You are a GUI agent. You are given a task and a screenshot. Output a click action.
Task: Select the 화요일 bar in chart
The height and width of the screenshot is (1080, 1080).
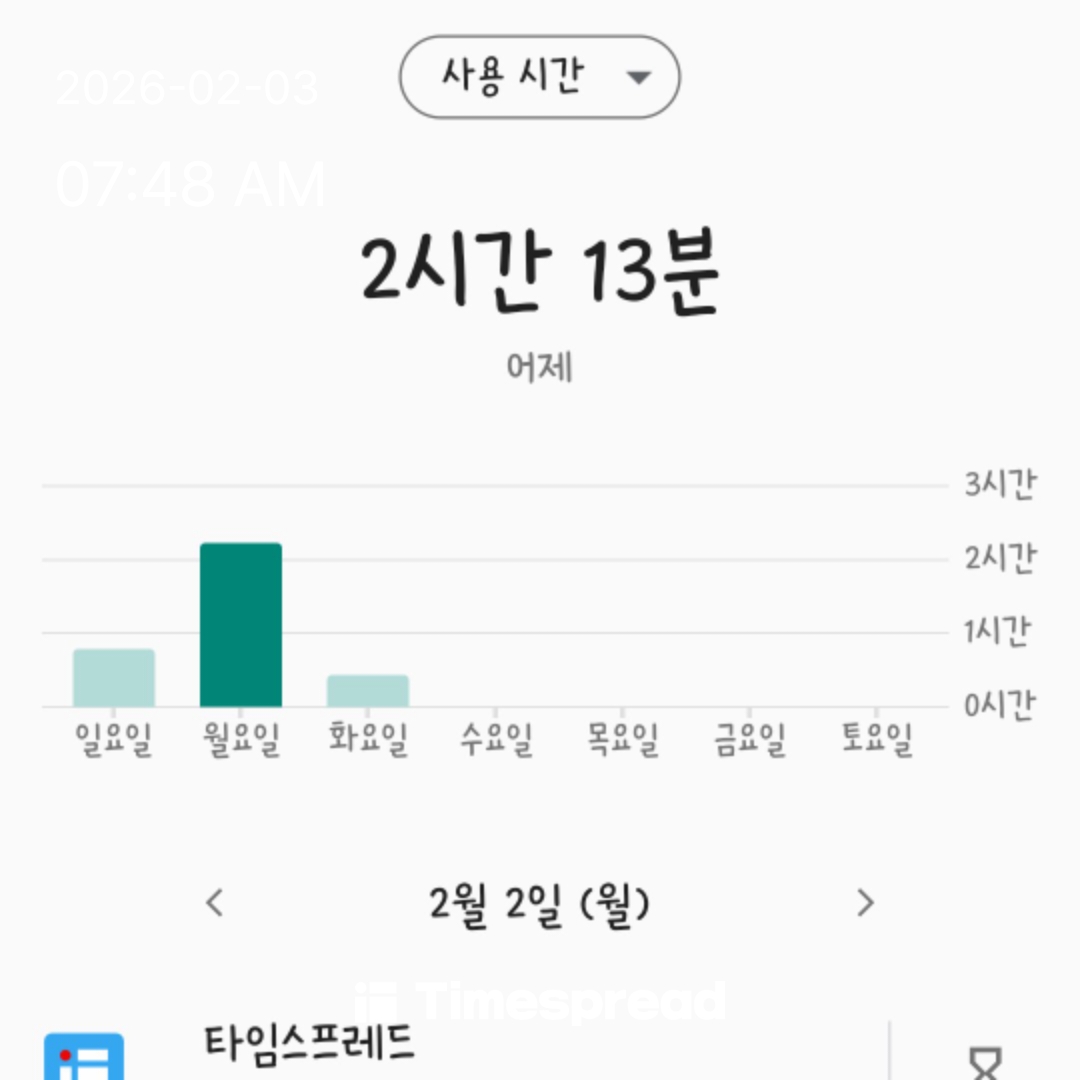pyautogui.click(x=368, y=691)
